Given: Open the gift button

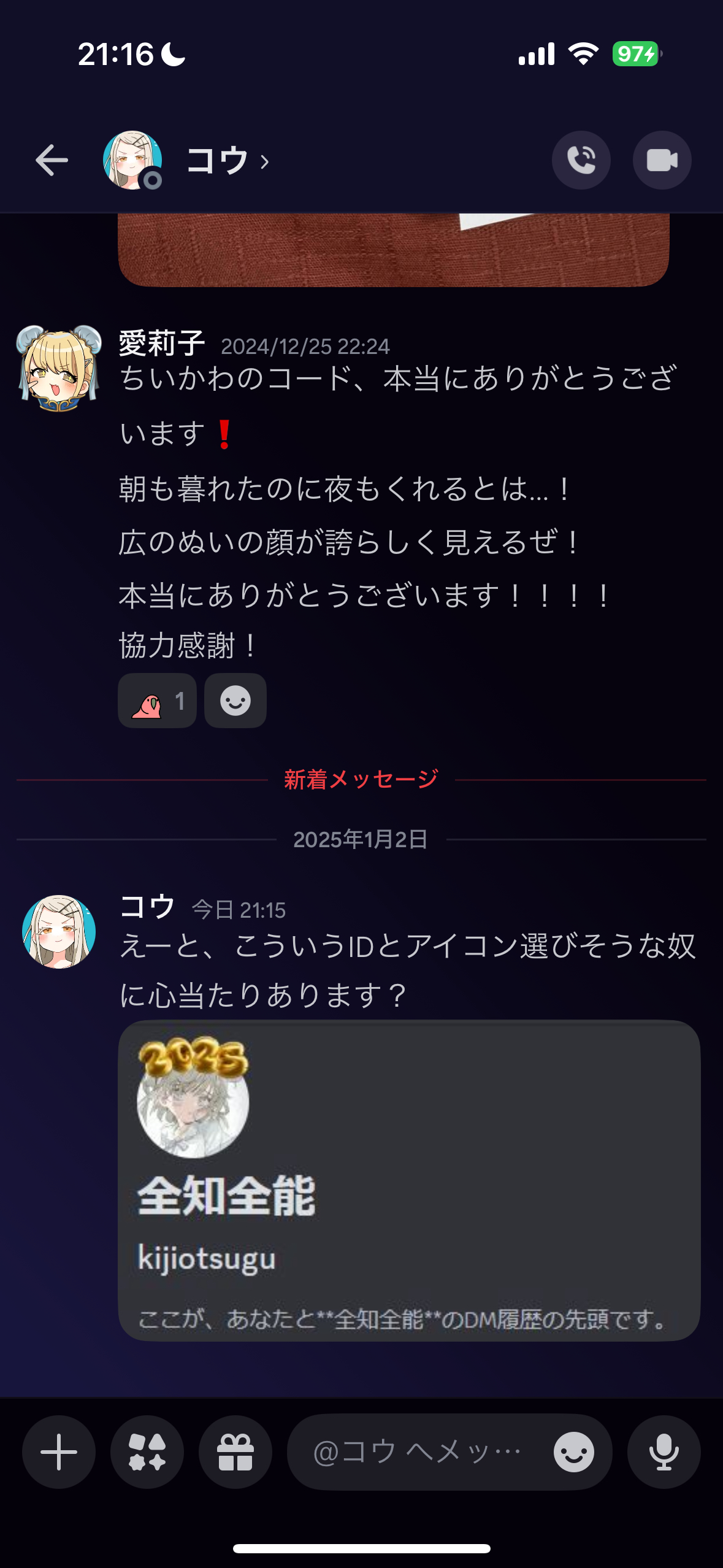Looking at the screenshot, I should [x=235, y=1452].
